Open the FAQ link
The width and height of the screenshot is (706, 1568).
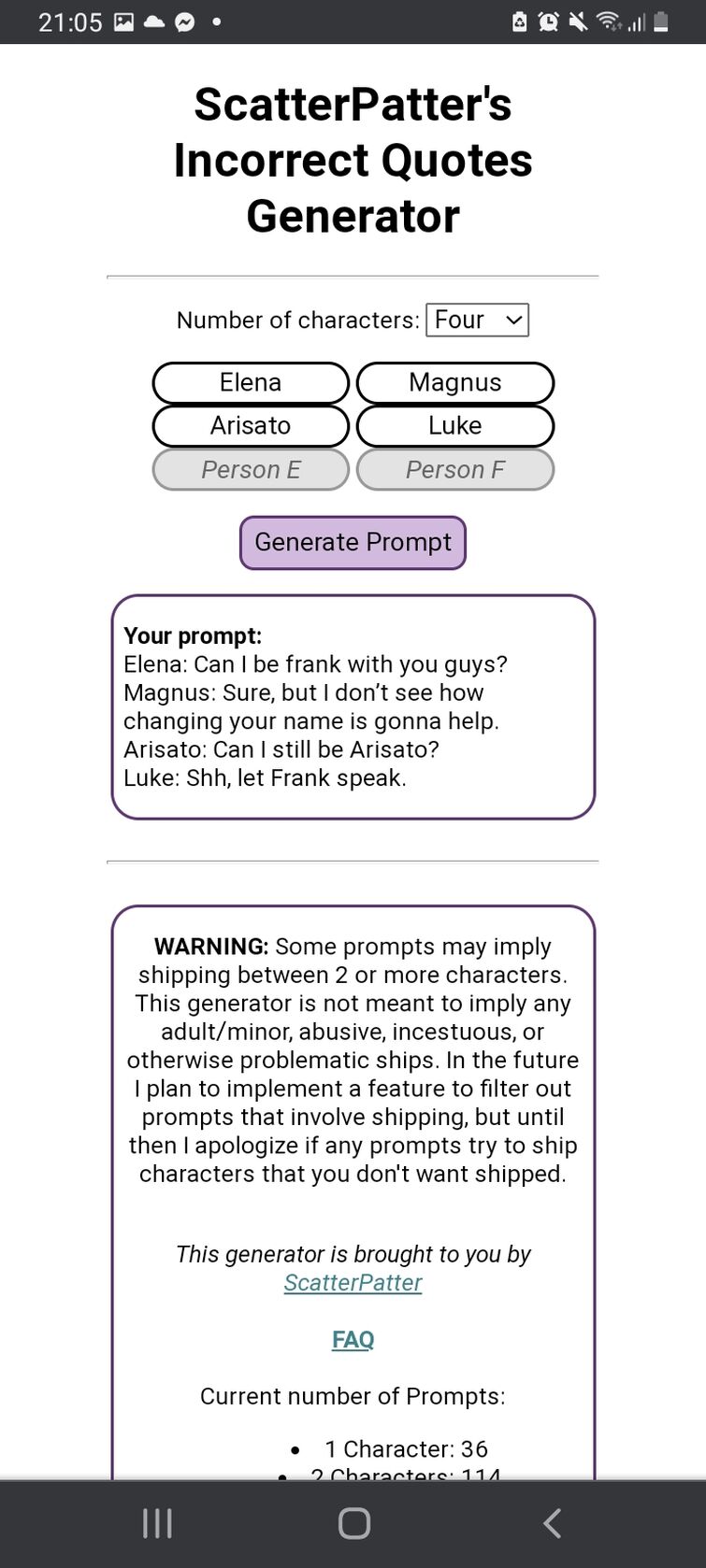353,1340
